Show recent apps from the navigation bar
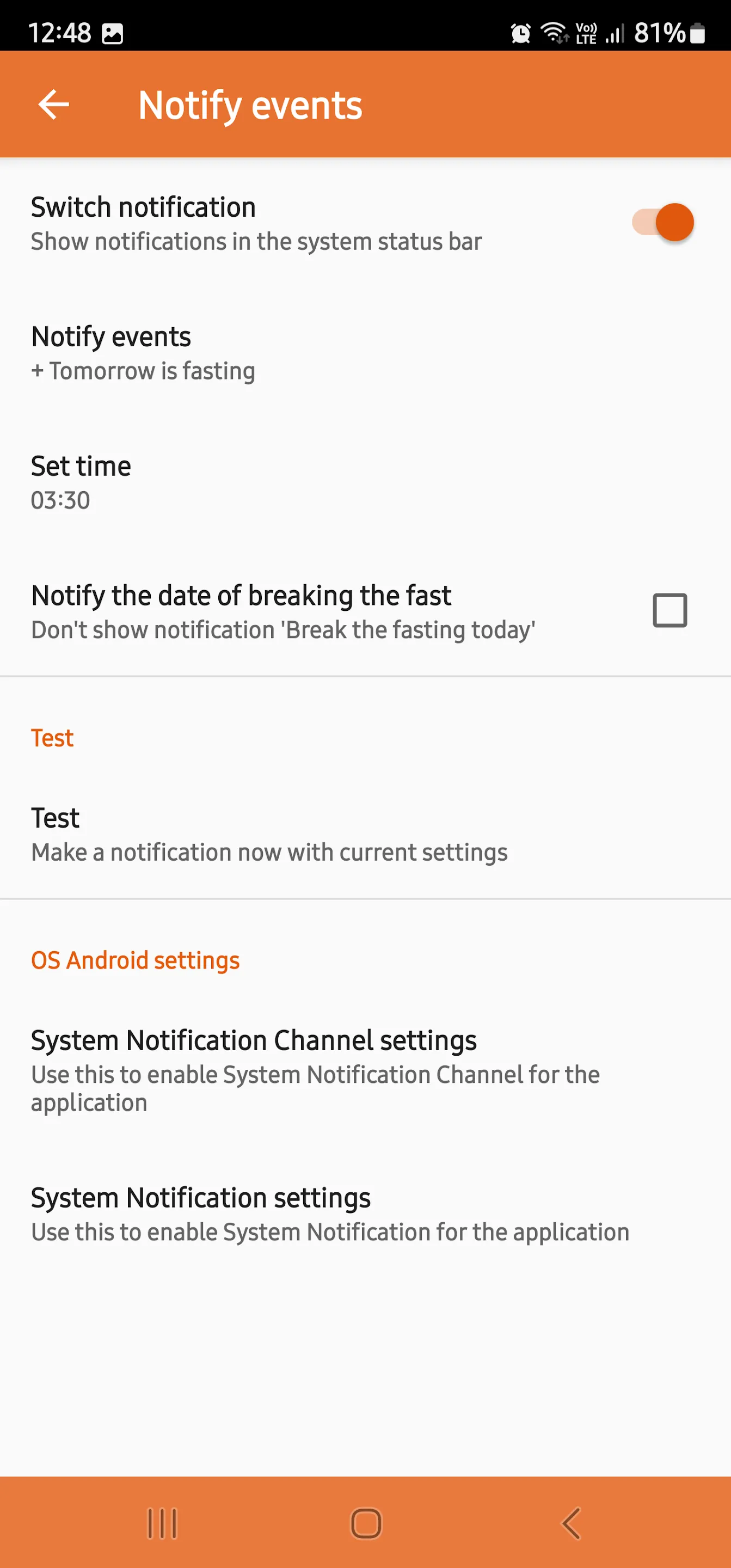Viewport: 731px width, 1568px height. coord(162,1523)
